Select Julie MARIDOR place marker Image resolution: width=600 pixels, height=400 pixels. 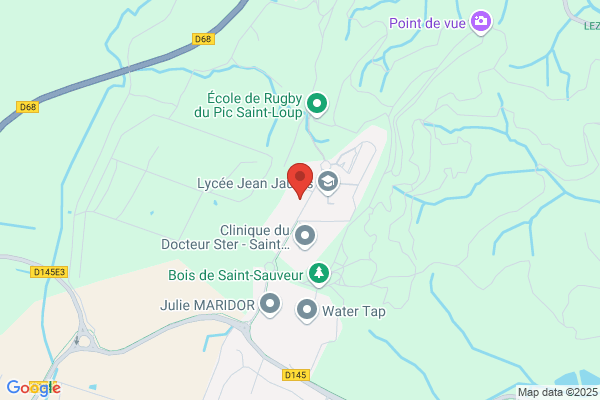pyautogui.click(x=269, y=303)
